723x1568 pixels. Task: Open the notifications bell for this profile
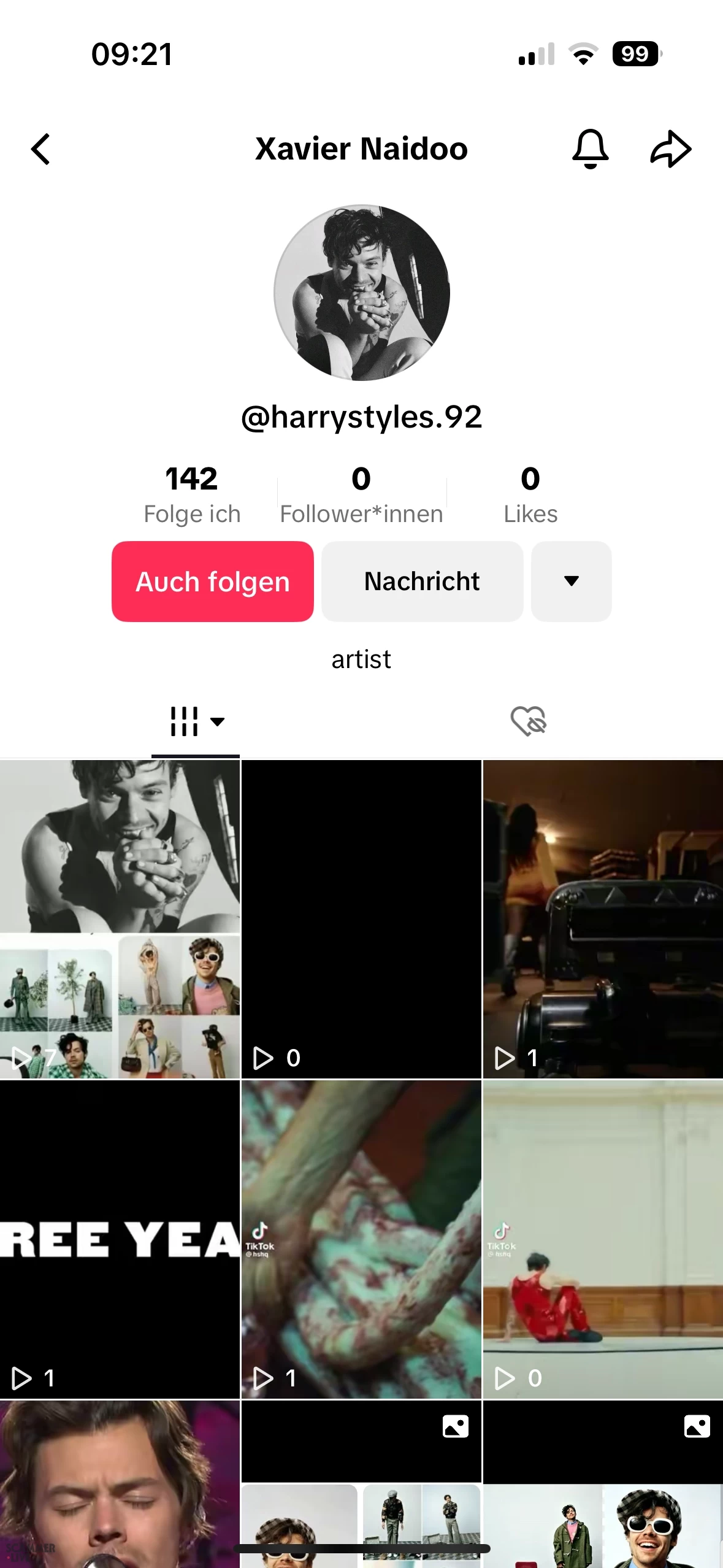coord(590,148)
